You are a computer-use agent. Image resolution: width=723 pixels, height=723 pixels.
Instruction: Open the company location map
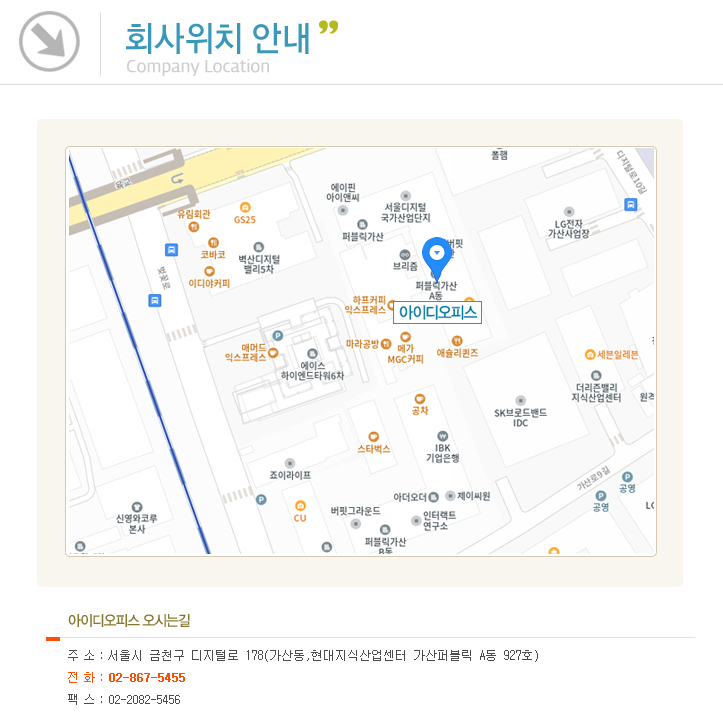(x=361, y=351)
